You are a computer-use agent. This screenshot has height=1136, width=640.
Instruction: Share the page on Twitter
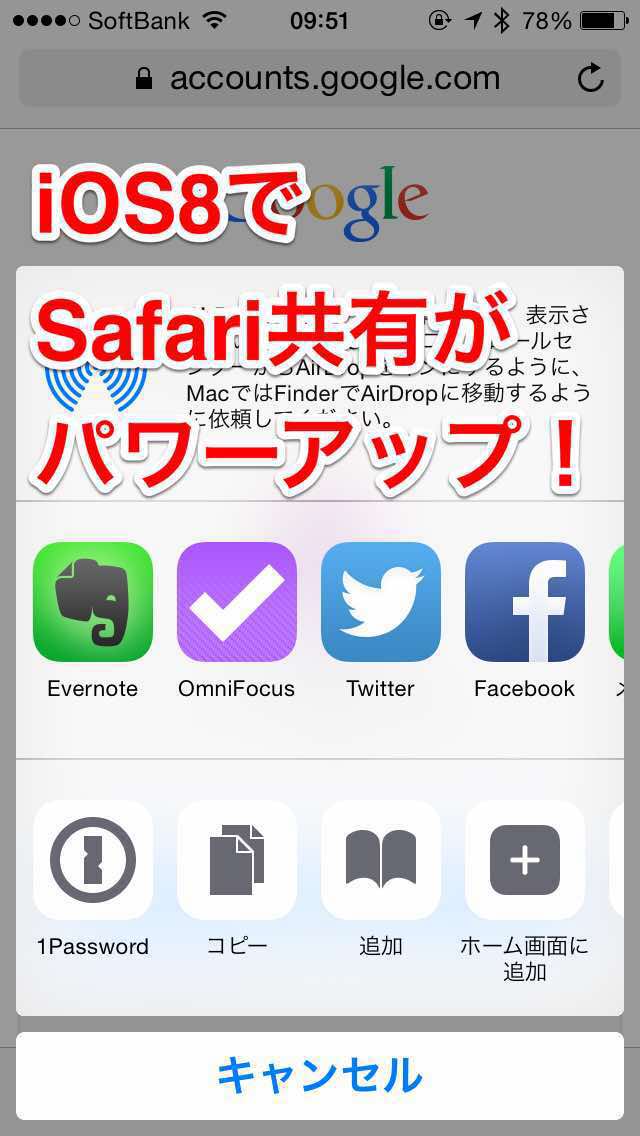click(381, 602)
